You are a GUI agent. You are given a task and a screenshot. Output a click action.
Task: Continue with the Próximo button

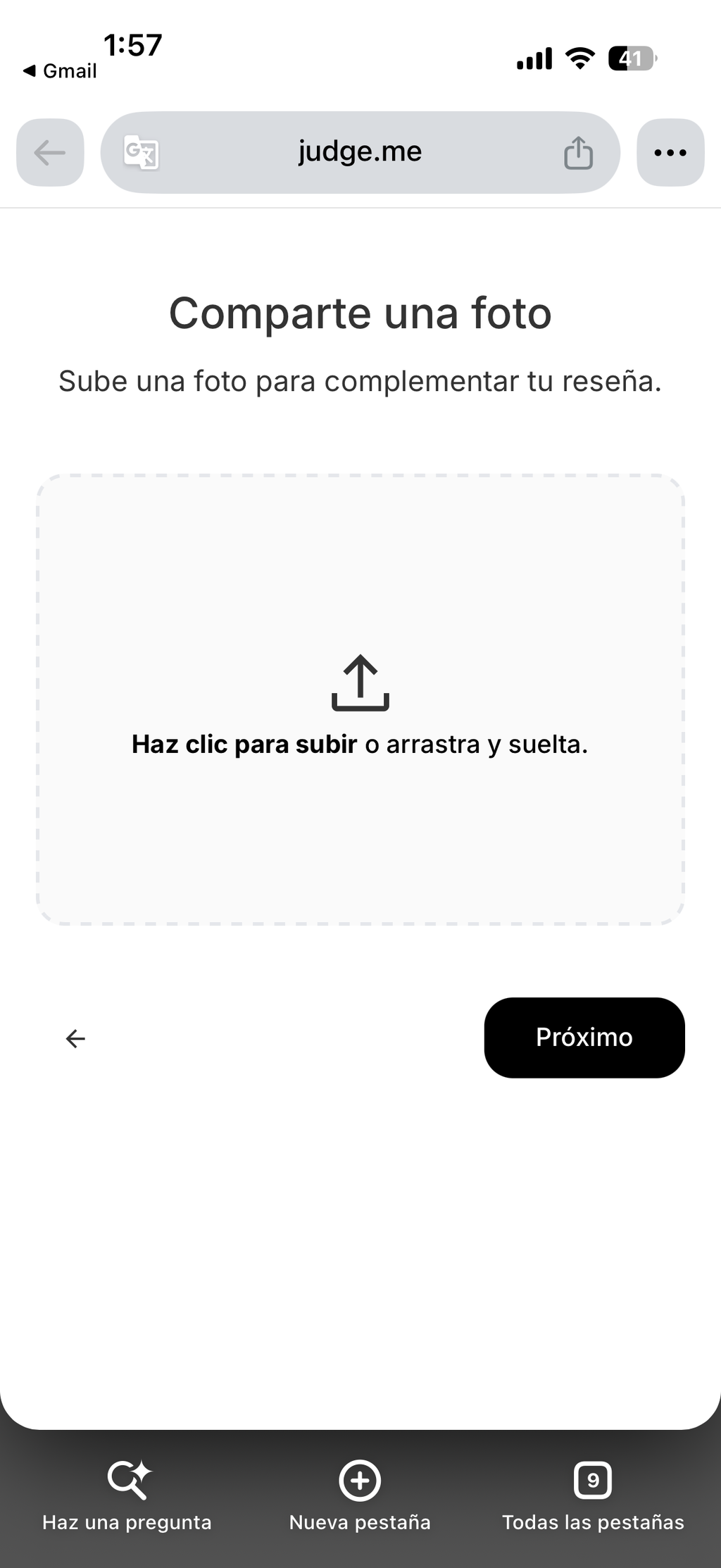(x=584, y=1037)
